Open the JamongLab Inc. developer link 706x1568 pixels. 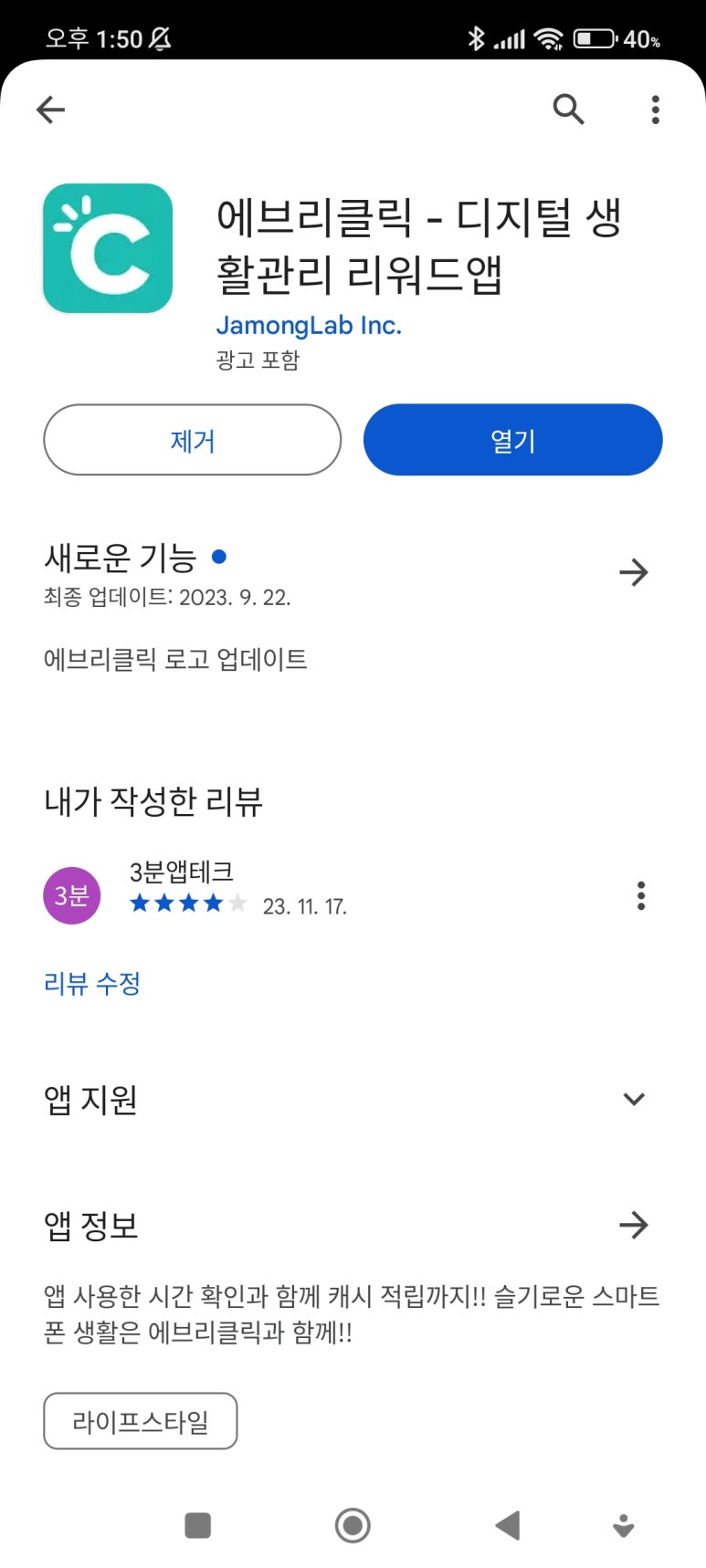[309, 325]
